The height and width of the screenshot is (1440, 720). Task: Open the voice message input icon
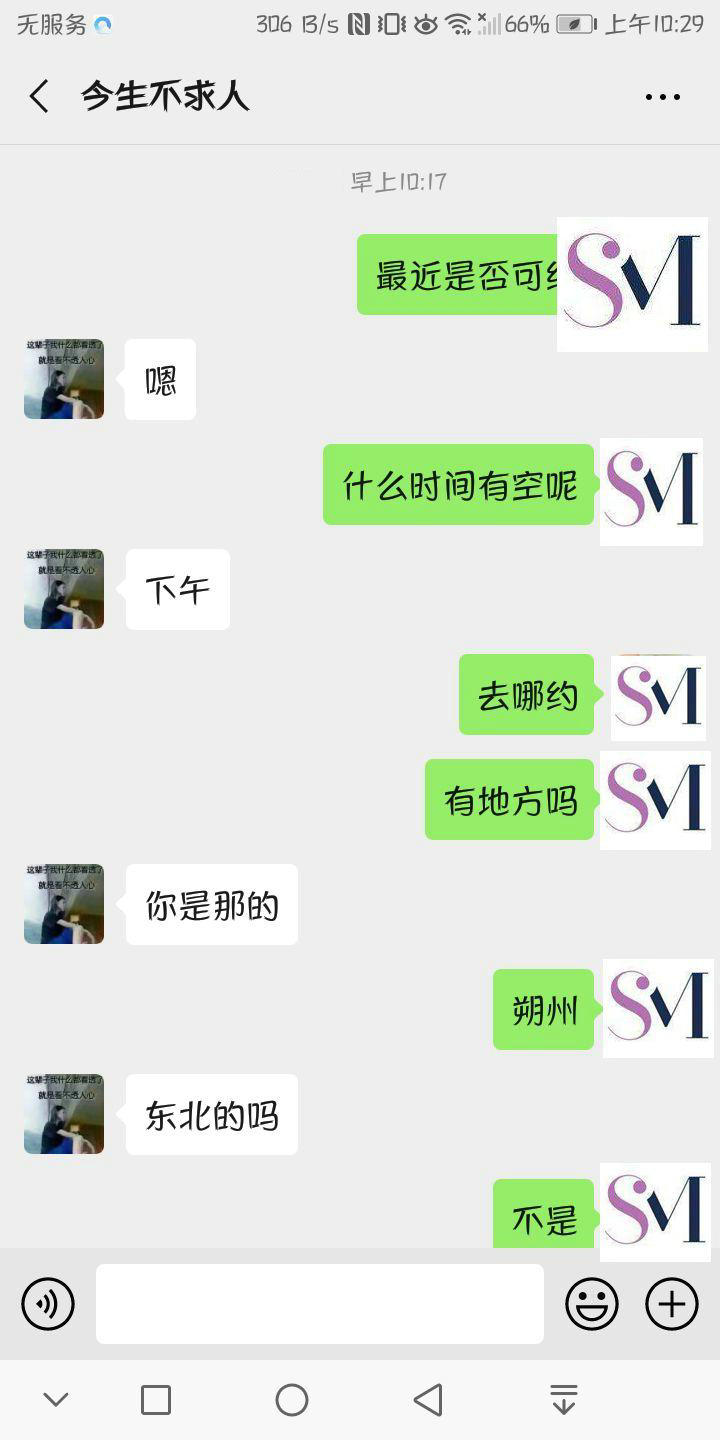coord(48,1304)
